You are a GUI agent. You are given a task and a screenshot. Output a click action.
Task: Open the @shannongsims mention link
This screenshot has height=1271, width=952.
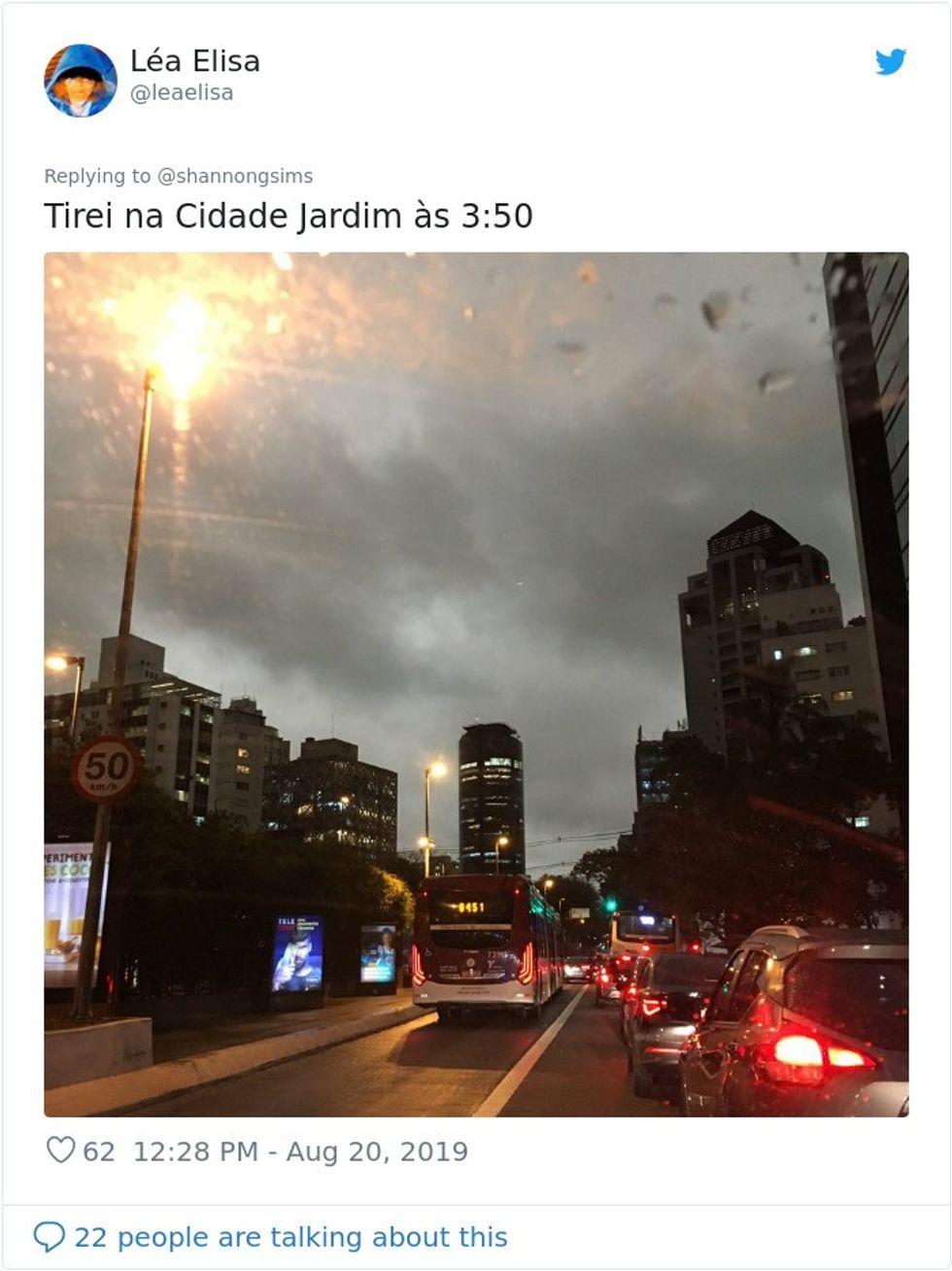[234, 176]
